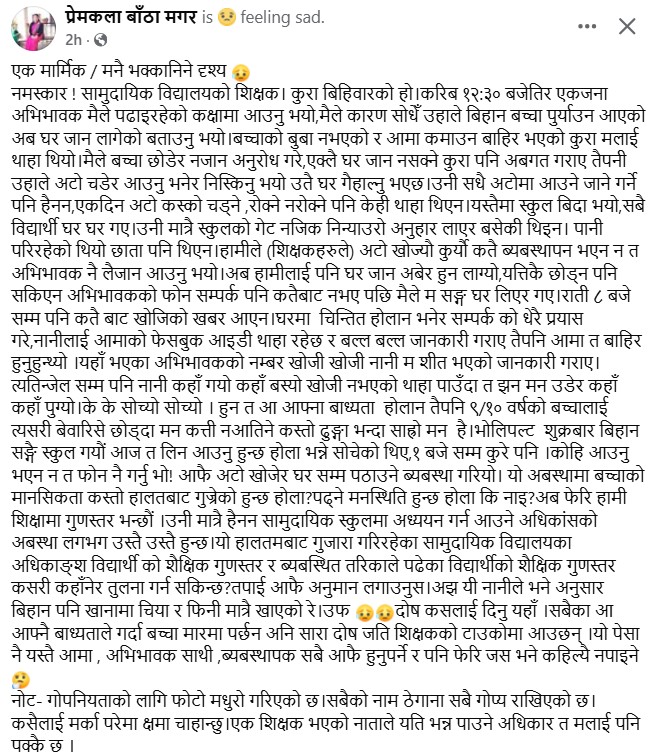Tap the author's profile picture
Viewport: 657px width, 753px height.
pyautogui.click(x=28, y=28)
